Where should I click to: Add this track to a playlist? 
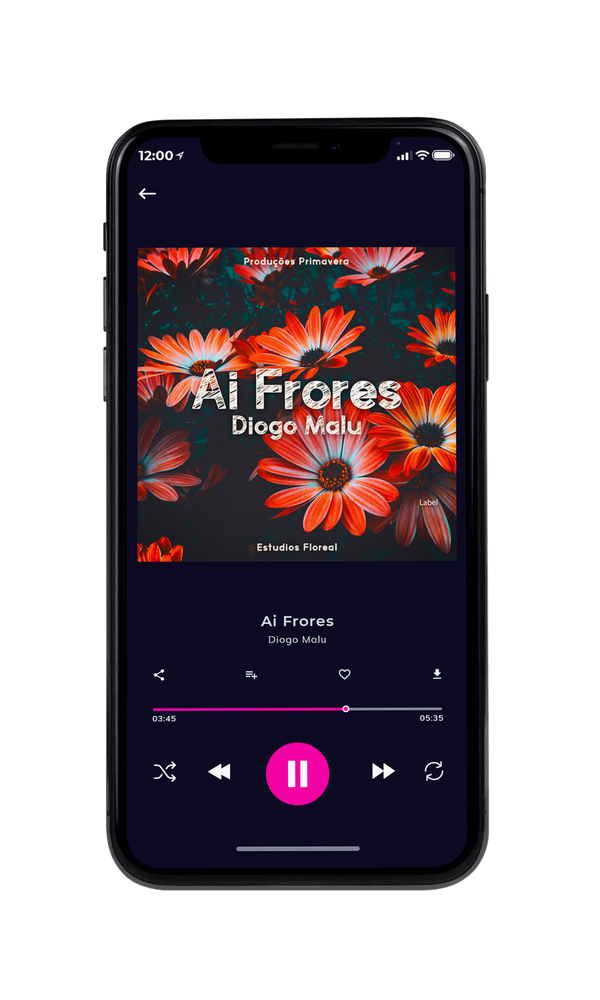[251, 675]
